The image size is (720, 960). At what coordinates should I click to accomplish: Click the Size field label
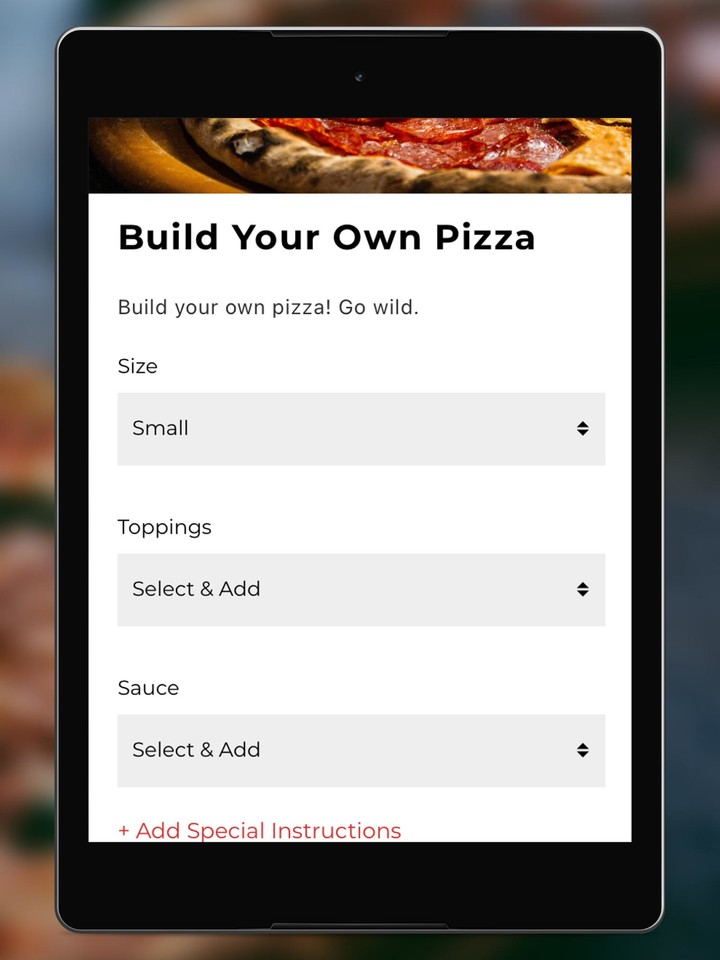tap(137, 366)
